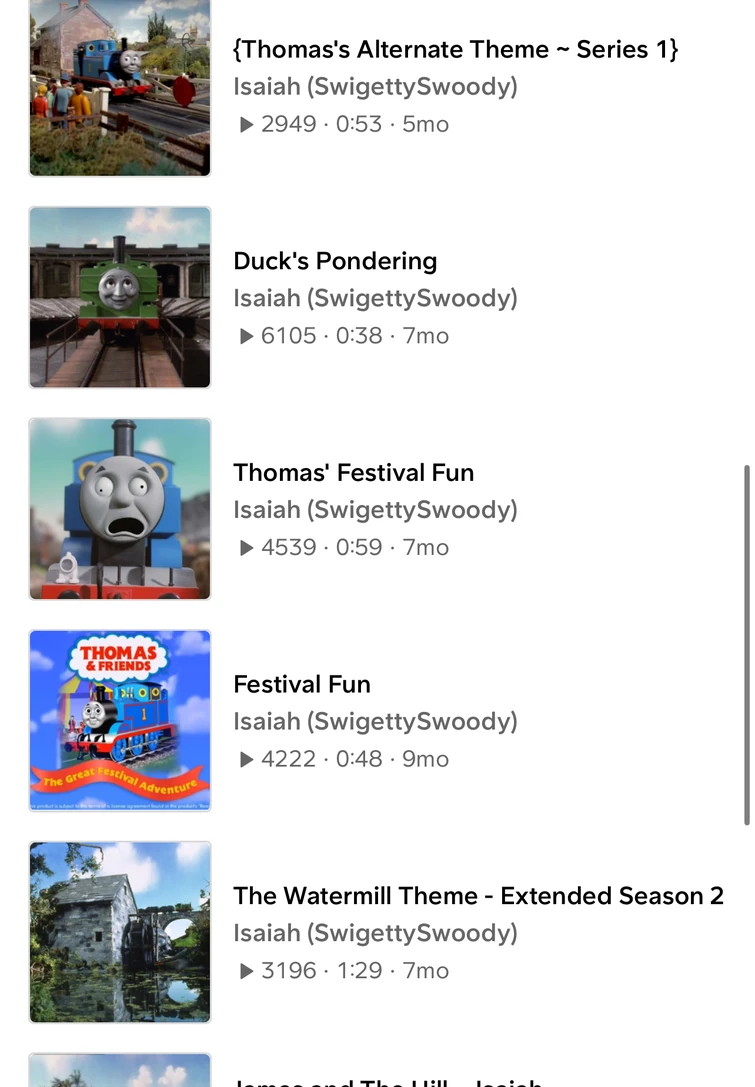The width and height of the screenshot is (755, 1087).
Task: Open "{Thomas's Alternate Theme ~ Series 1}" video
Action: 456,49
